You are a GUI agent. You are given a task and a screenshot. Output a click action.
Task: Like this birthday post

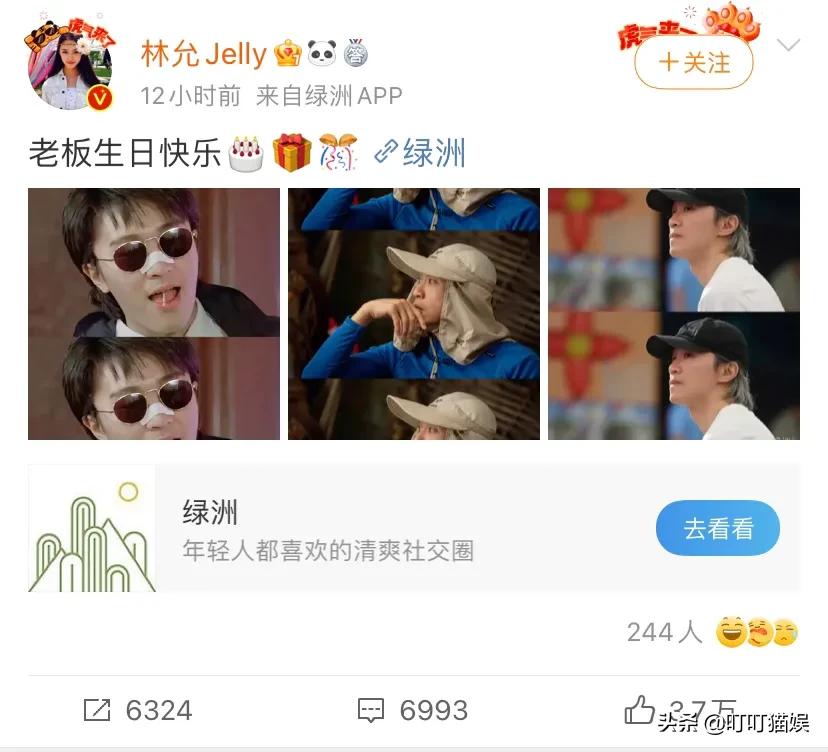(x=641, y=709)
